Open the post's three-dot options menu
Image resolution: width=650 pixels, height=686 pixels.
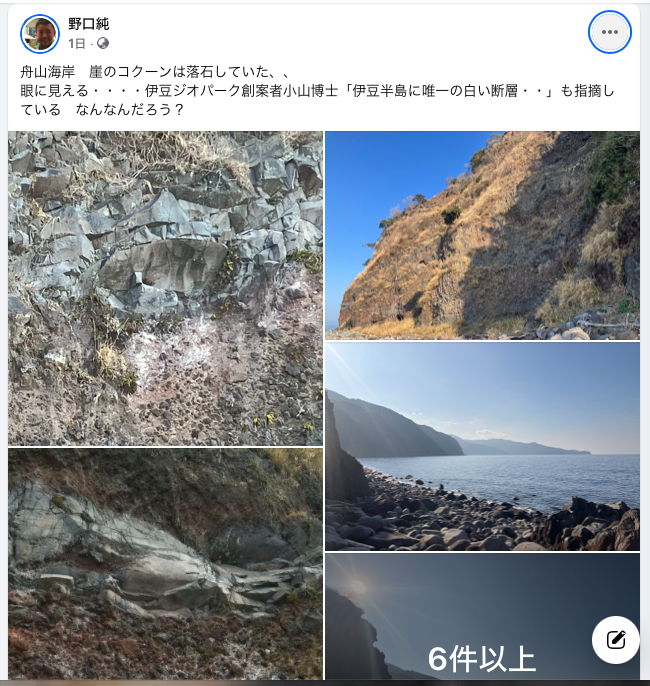[x=609, y=32]
